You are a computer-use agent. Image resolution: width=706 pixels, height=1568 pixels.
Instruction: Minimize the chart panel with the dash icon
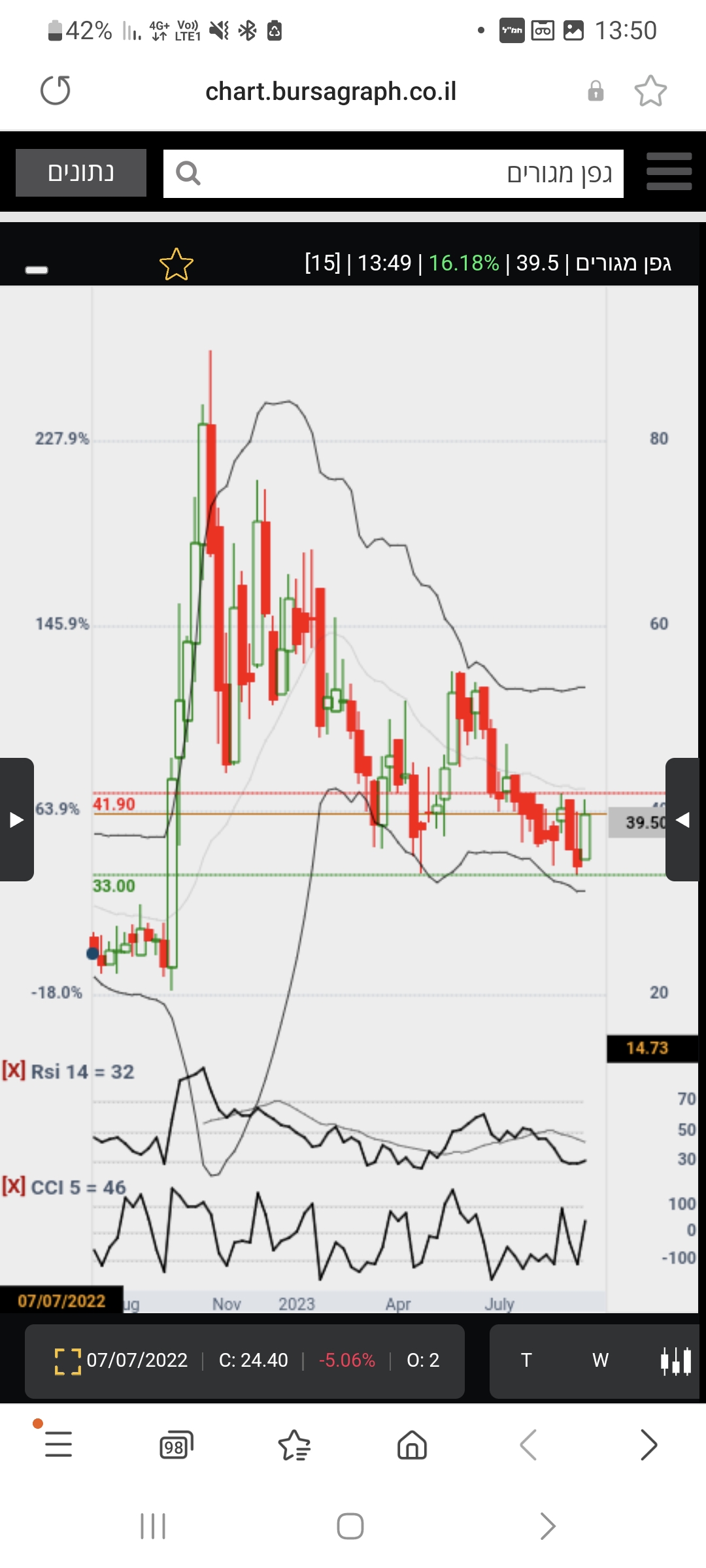[37, 270]
